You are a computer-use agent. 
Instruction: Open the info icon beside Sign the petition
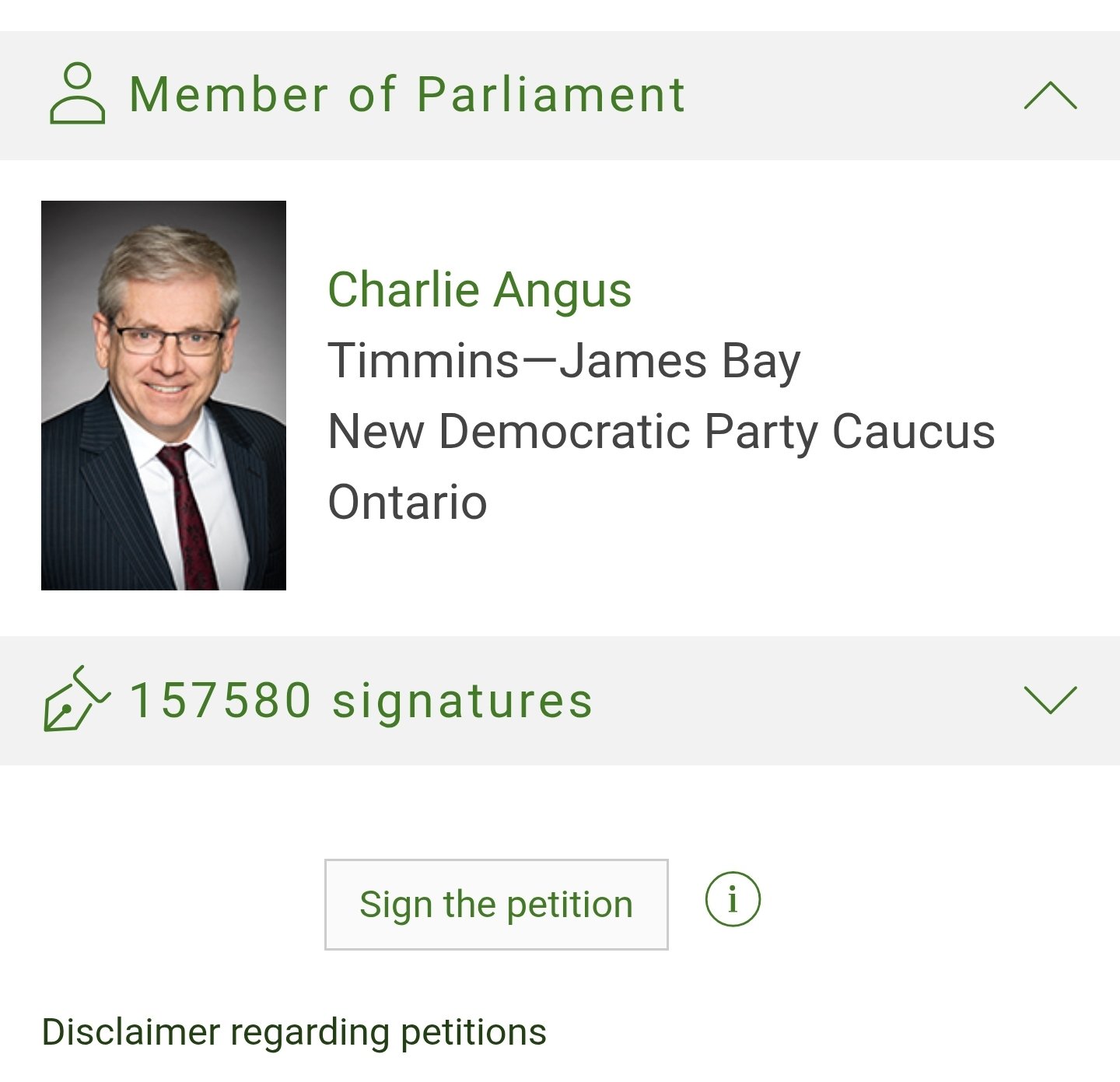pos(732,900)
